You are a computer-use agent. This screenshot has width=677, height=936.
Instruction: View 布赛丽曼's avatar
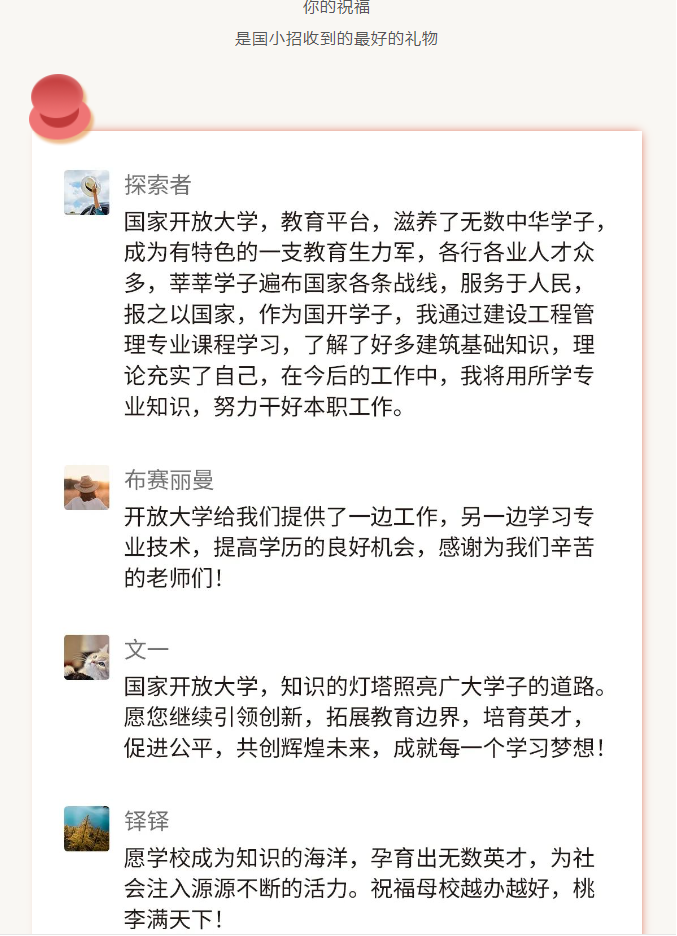coord(87,487)
